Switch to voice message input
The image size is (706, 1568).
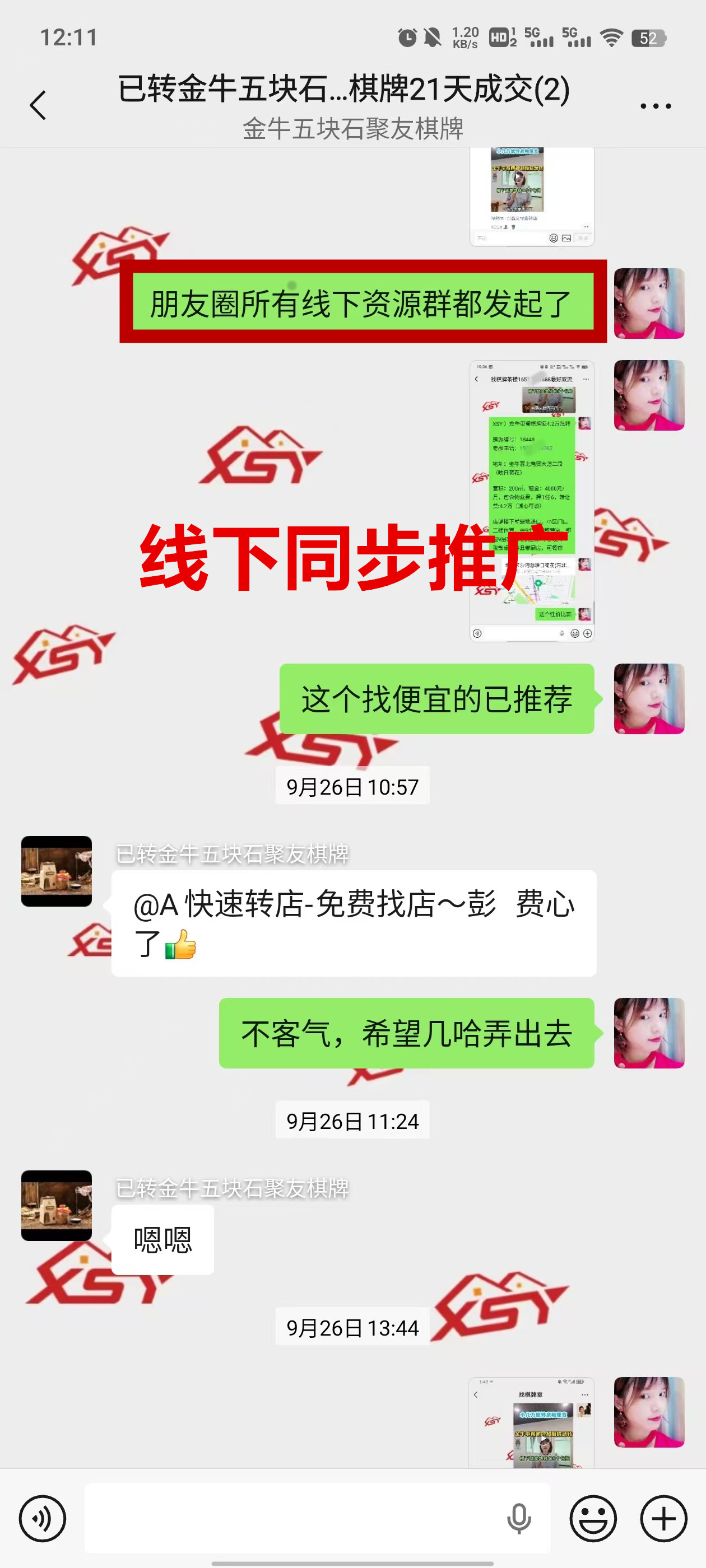coord(42,1518)
